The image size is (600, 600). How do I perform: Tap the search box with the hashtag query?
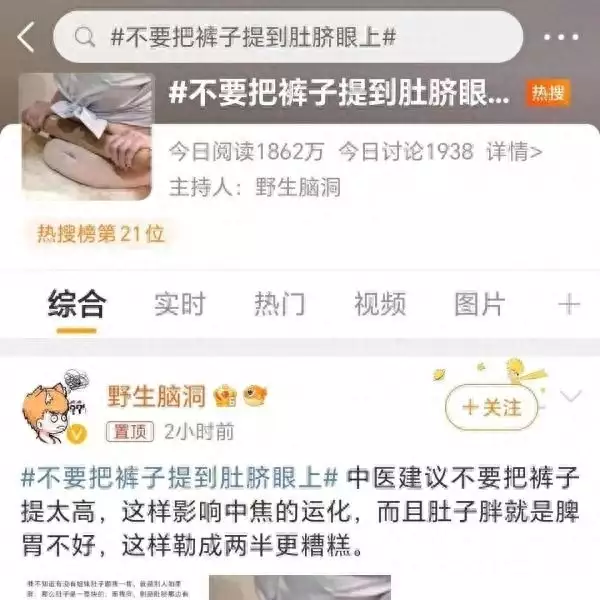pyautogui.click(x=288, y=37)
